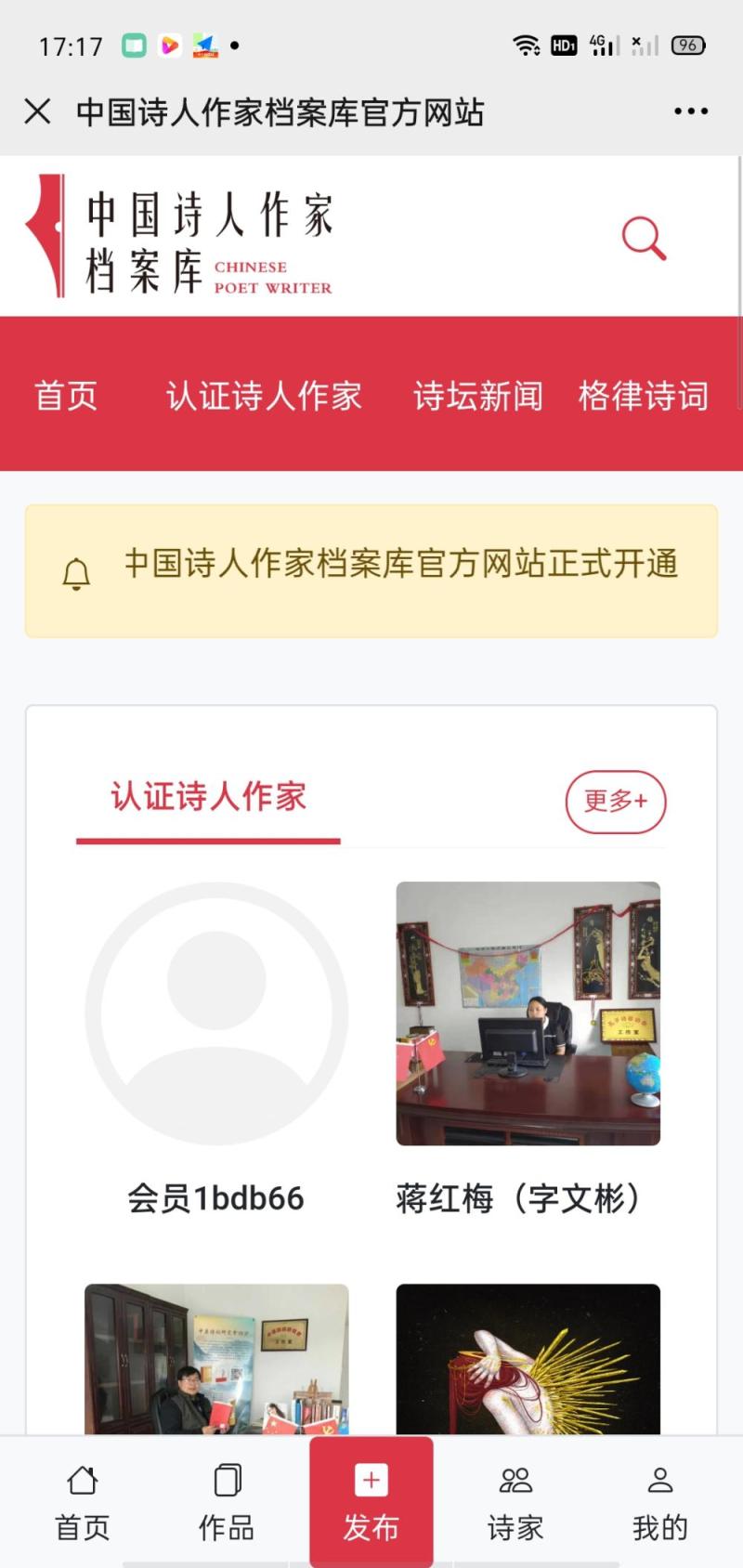Close the webpage with the X icon

[x=37, y=111]
